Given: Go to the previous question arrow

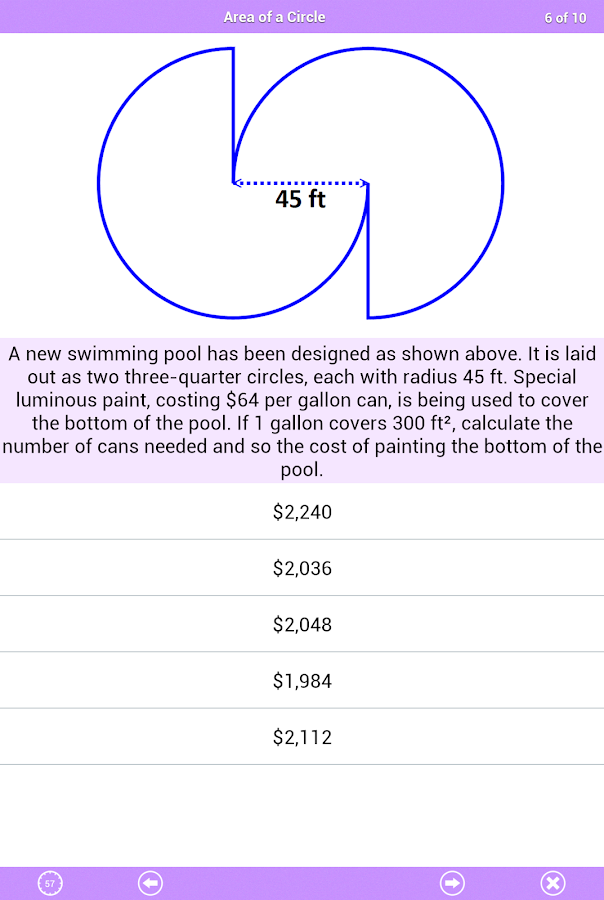Looking at the screenshot, I should pyautogui.click(x=150, y=883).
